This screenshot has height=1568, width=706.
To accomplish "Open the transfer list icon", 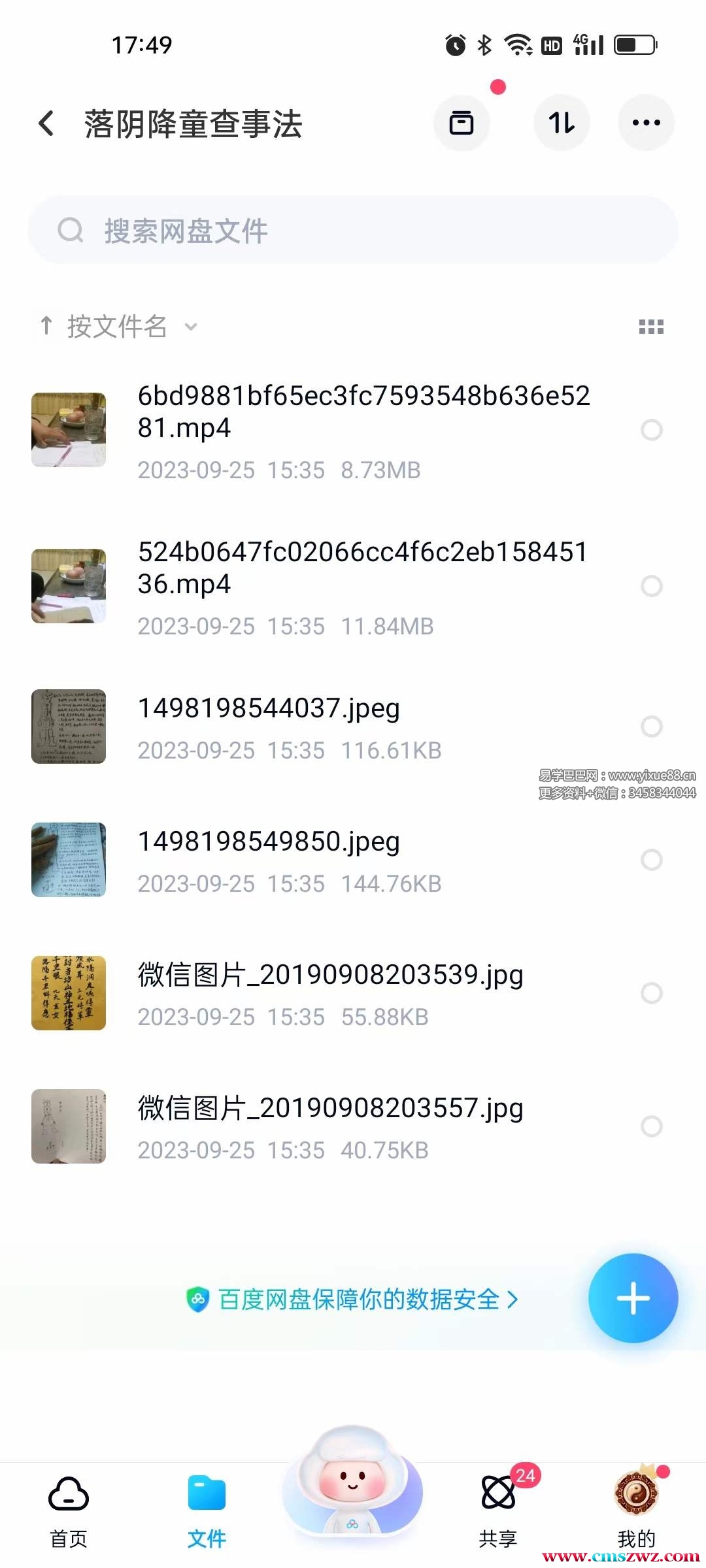I will (462, 123).
